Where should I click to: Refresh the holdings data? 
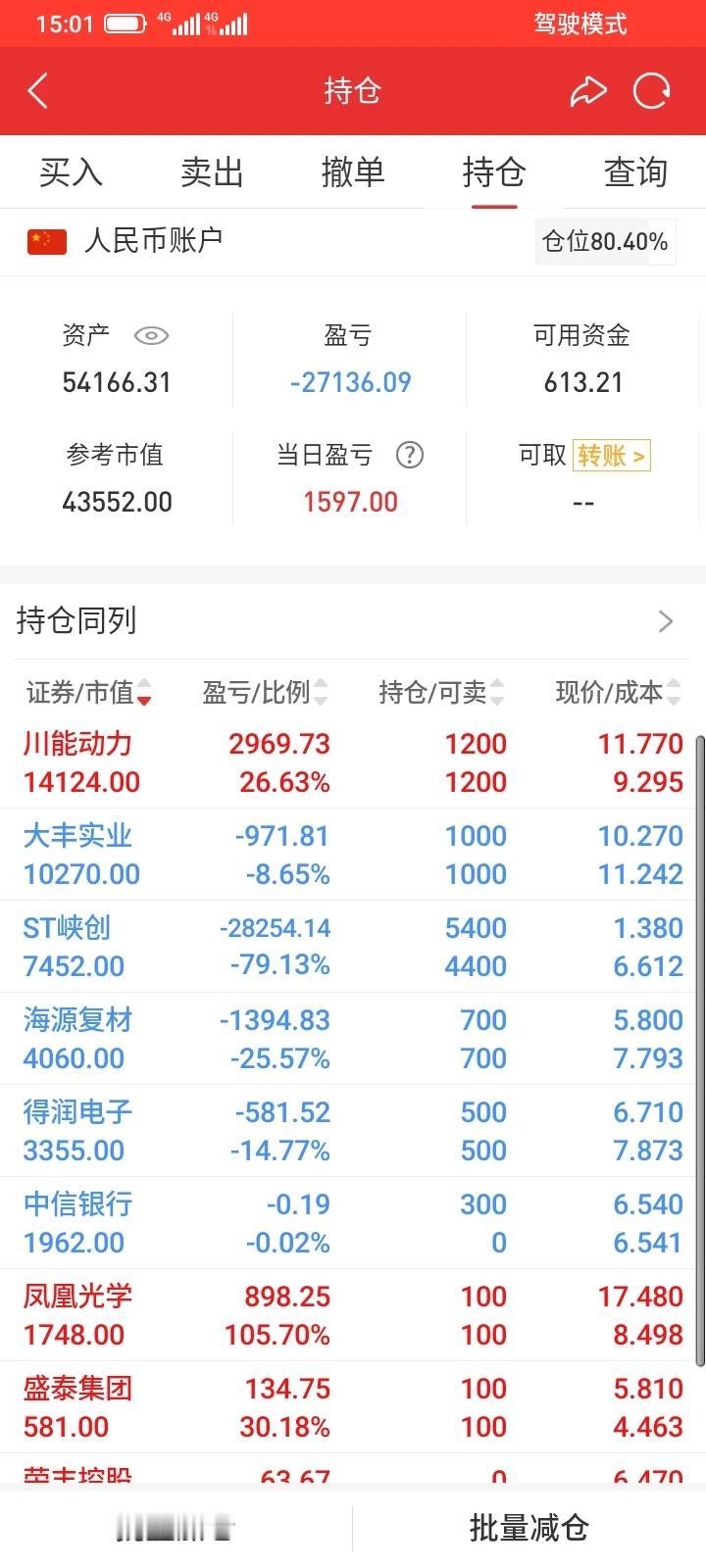652,91
